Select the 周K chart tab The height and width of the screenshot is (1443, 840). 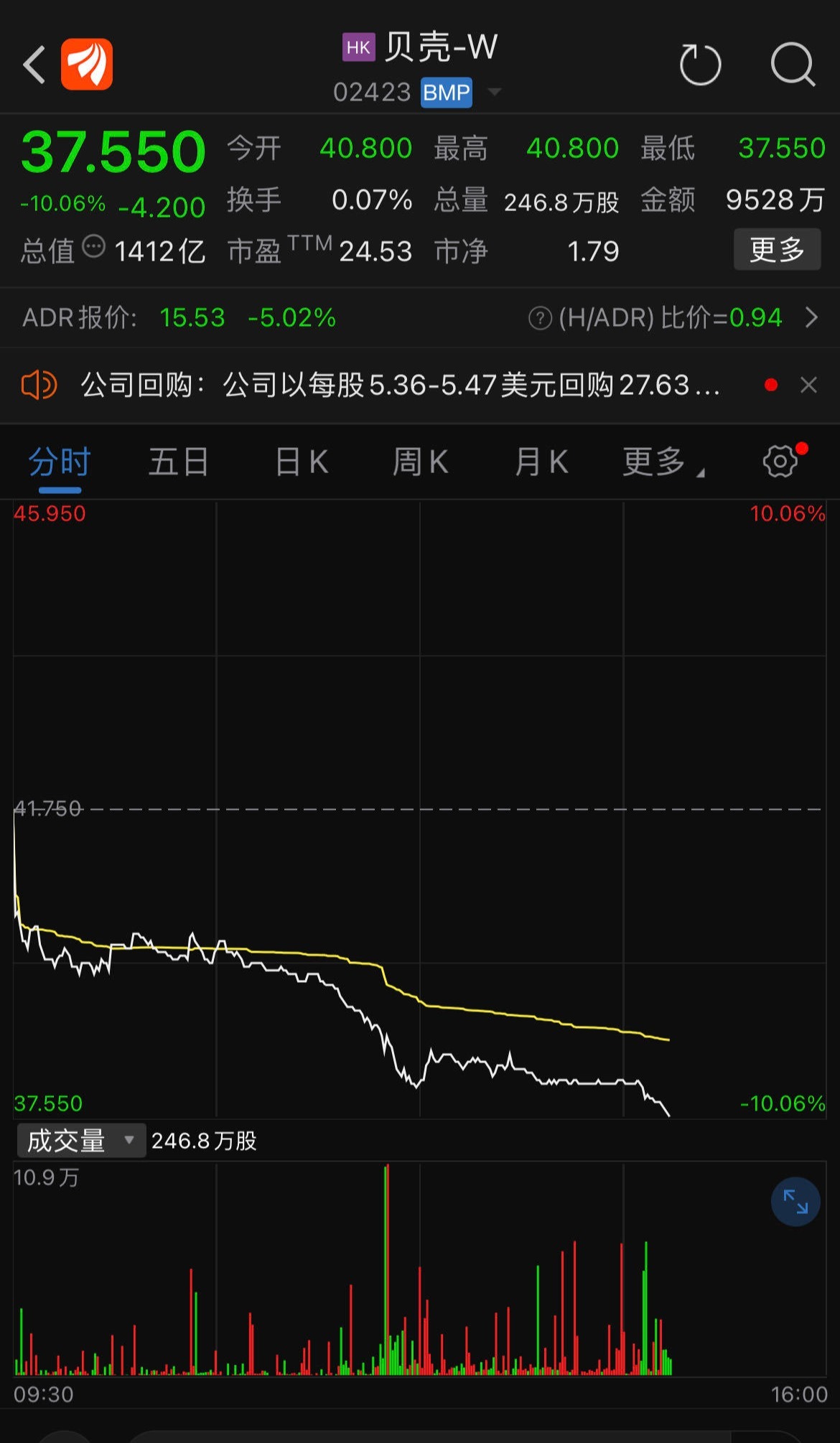pyautogui.click(x=420, y=462)
